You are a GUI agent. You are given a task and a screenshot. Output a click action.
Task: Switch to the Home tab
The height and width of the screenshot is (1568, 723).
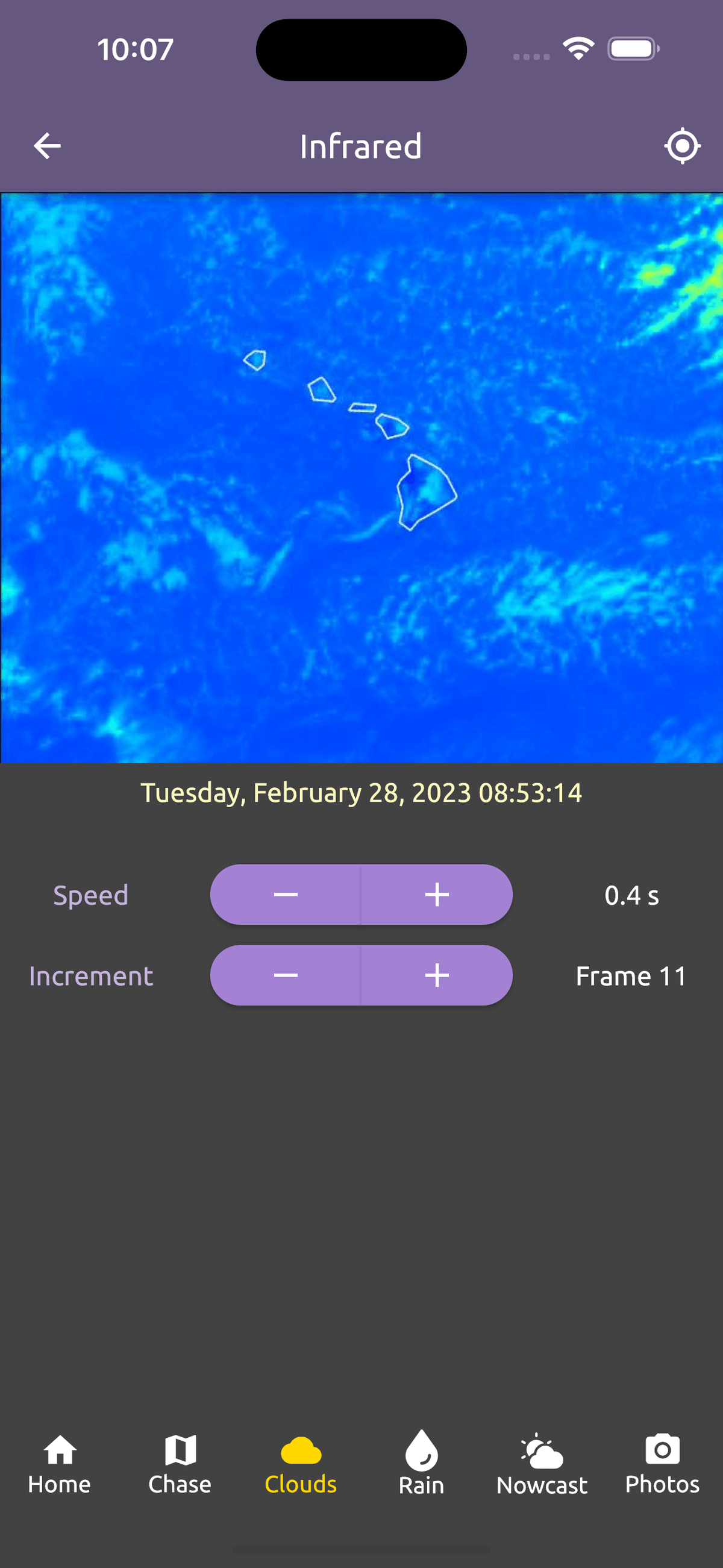point(60,1464)
